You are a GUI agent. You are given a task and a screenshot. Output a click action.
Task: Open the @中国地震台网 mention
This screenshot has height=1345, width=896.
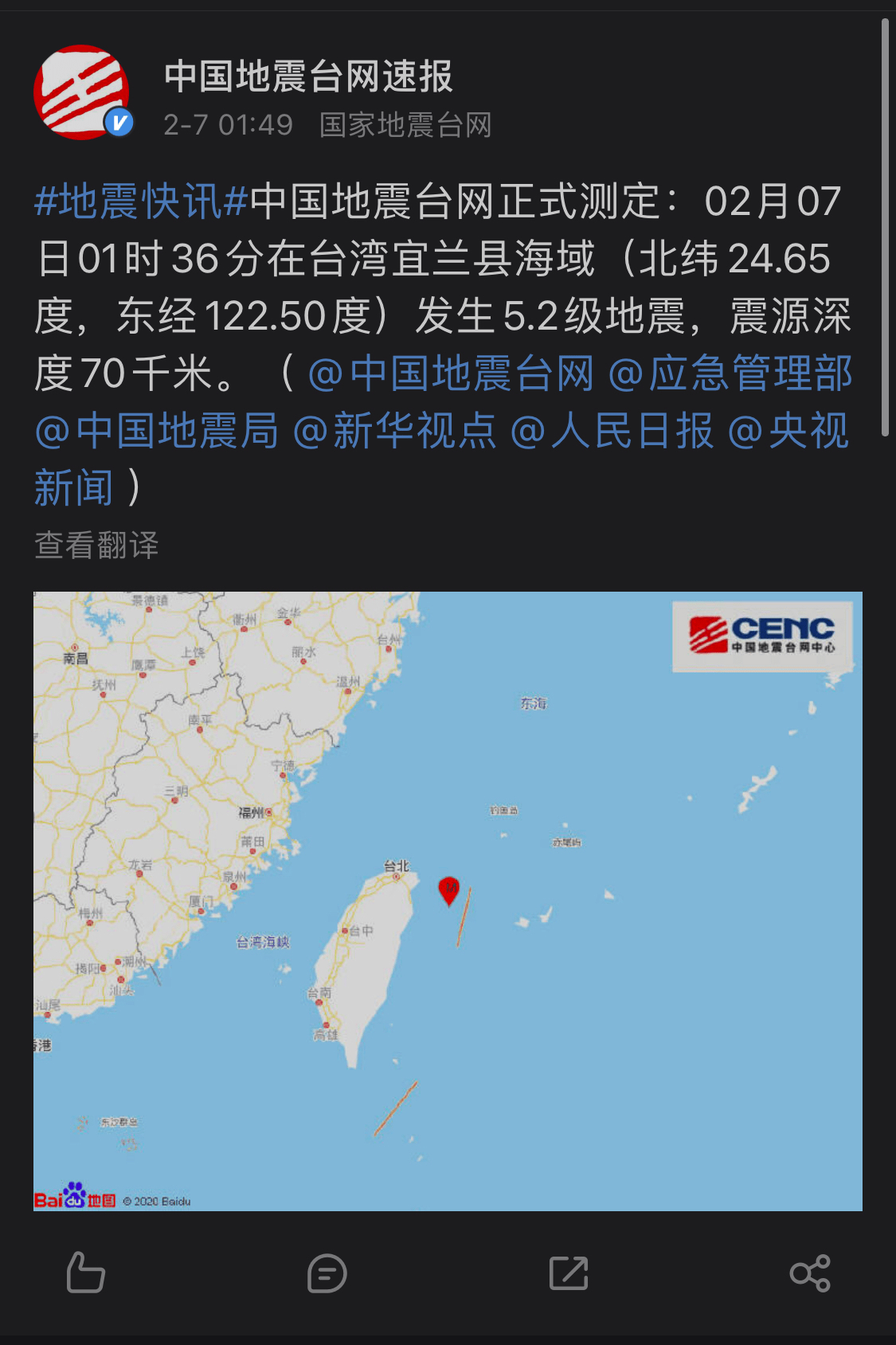click(x=451, y=374)
